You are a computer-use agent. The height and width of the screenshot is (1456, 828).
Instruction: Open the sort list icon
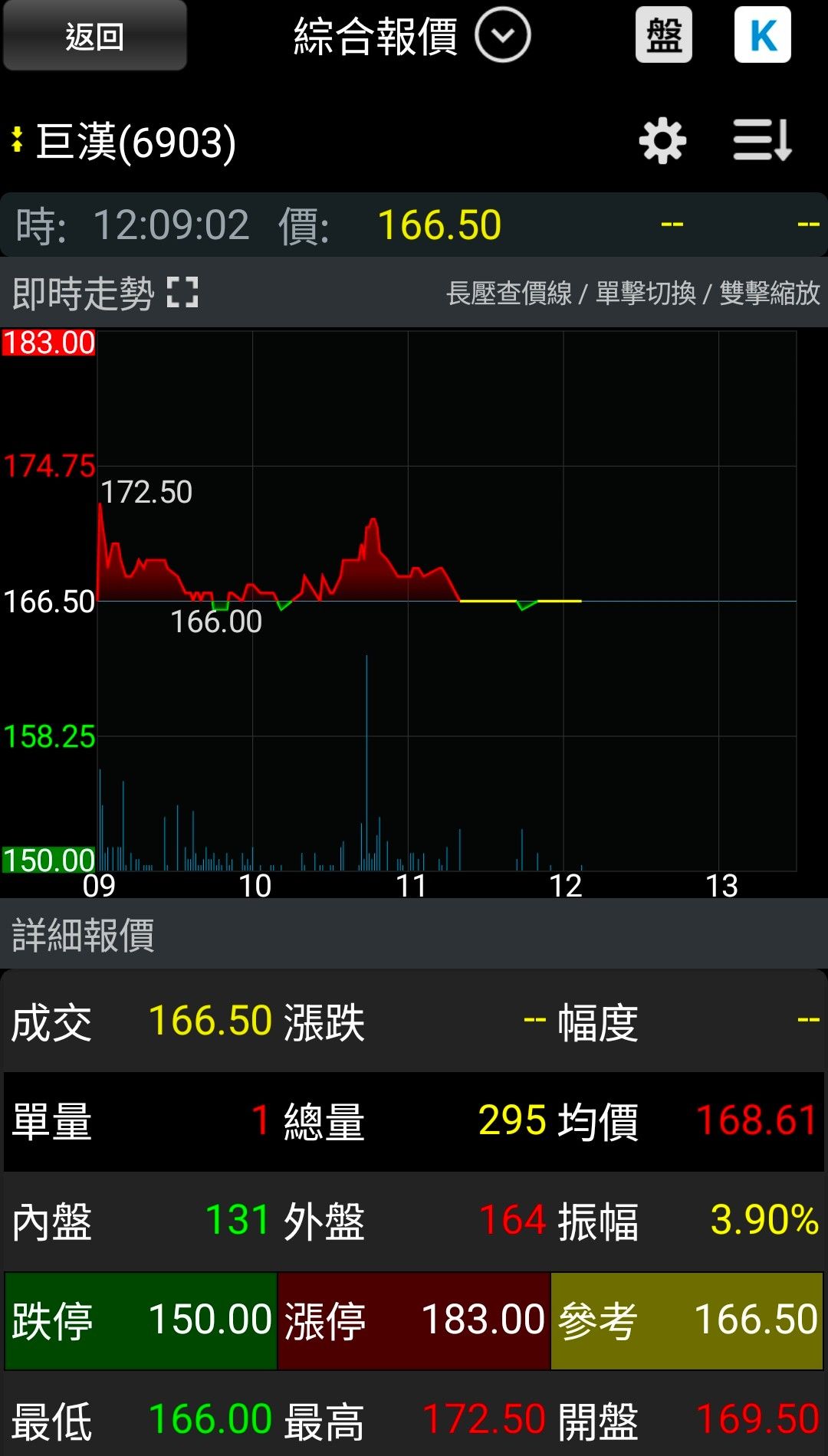pyautogui.click(x=762, y=141)
